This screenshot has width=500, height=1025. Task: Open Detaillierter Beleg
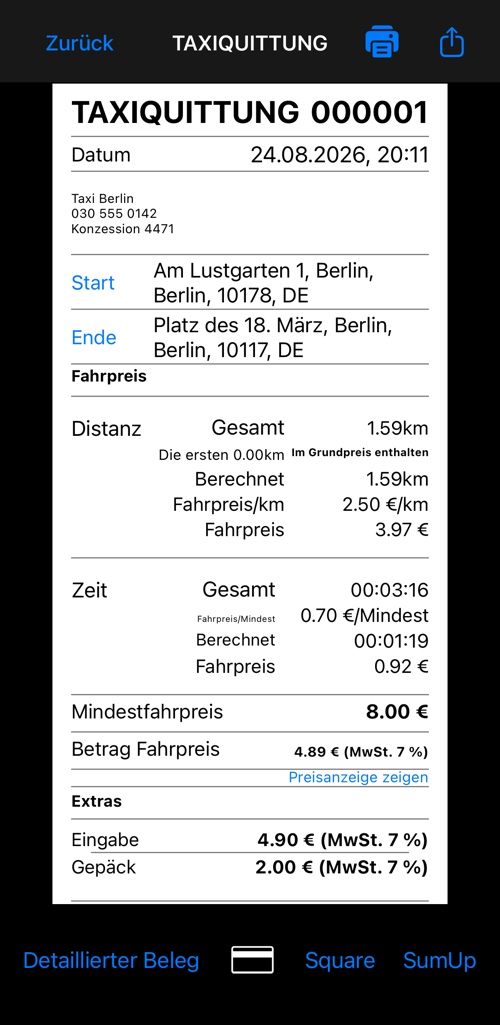(111, 960)
